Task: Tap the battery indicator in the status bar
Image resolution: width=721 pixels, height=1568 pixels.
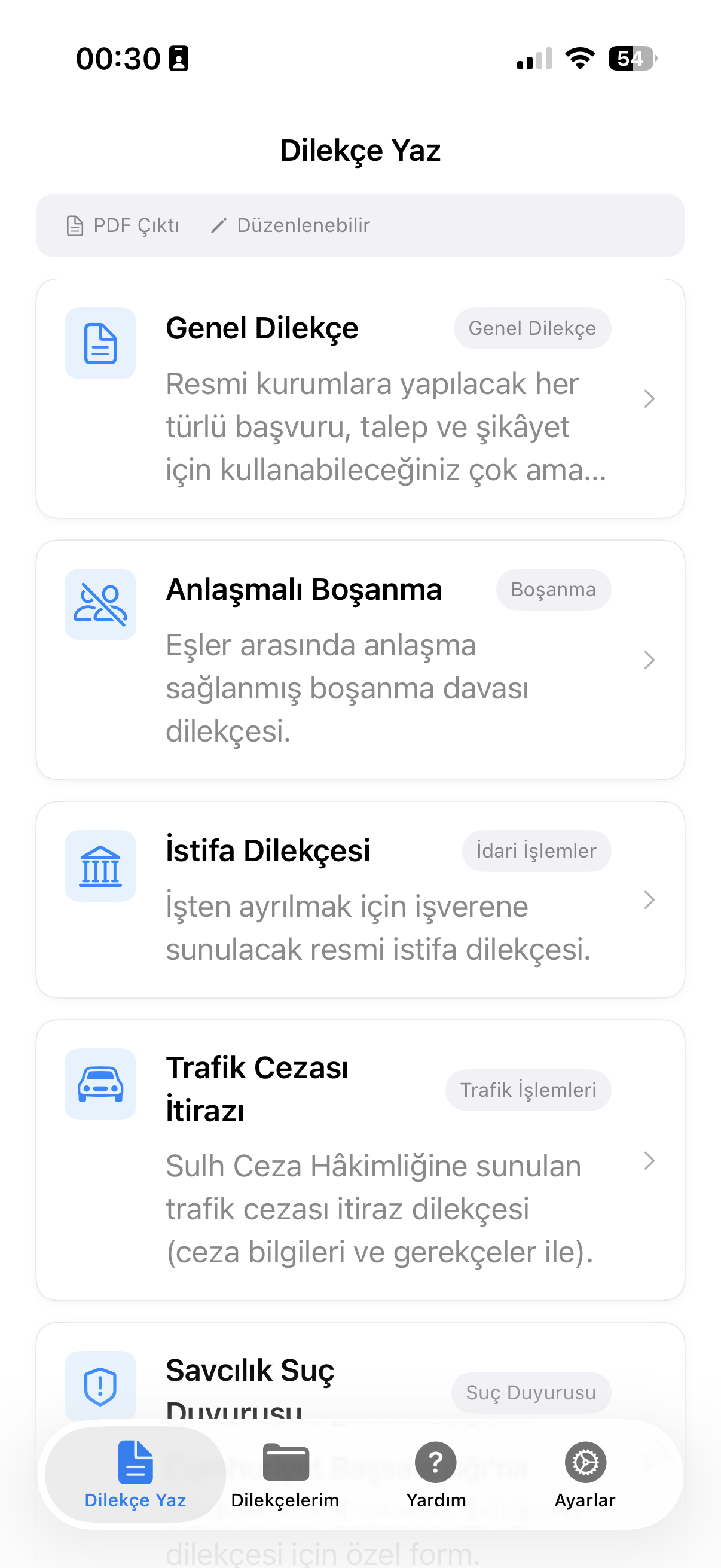Action: click(x=631, y=58)
